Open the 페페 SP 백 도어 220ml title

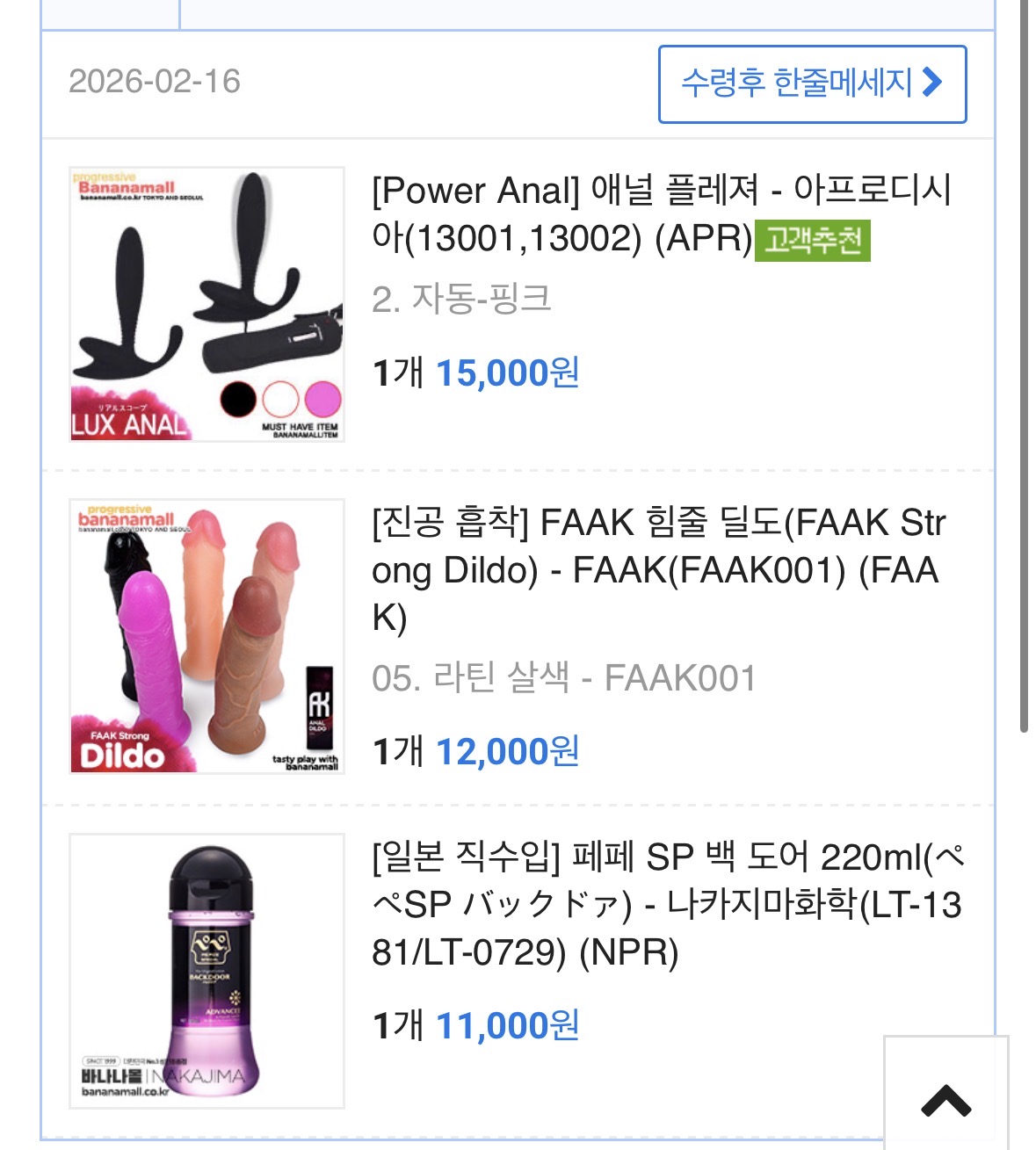pyautogui.click(x=666, y=905)
